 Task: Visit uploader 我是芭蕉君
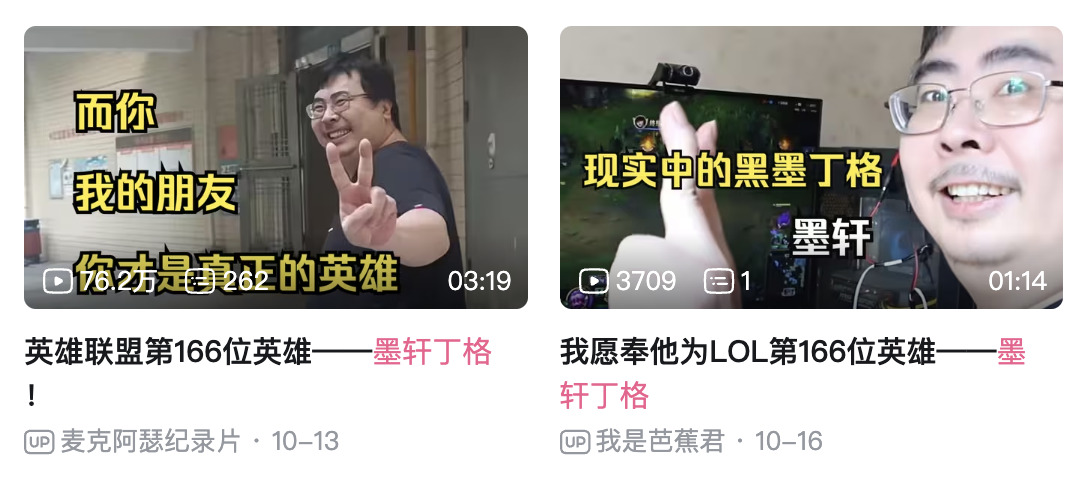click(x=659, y=441)
